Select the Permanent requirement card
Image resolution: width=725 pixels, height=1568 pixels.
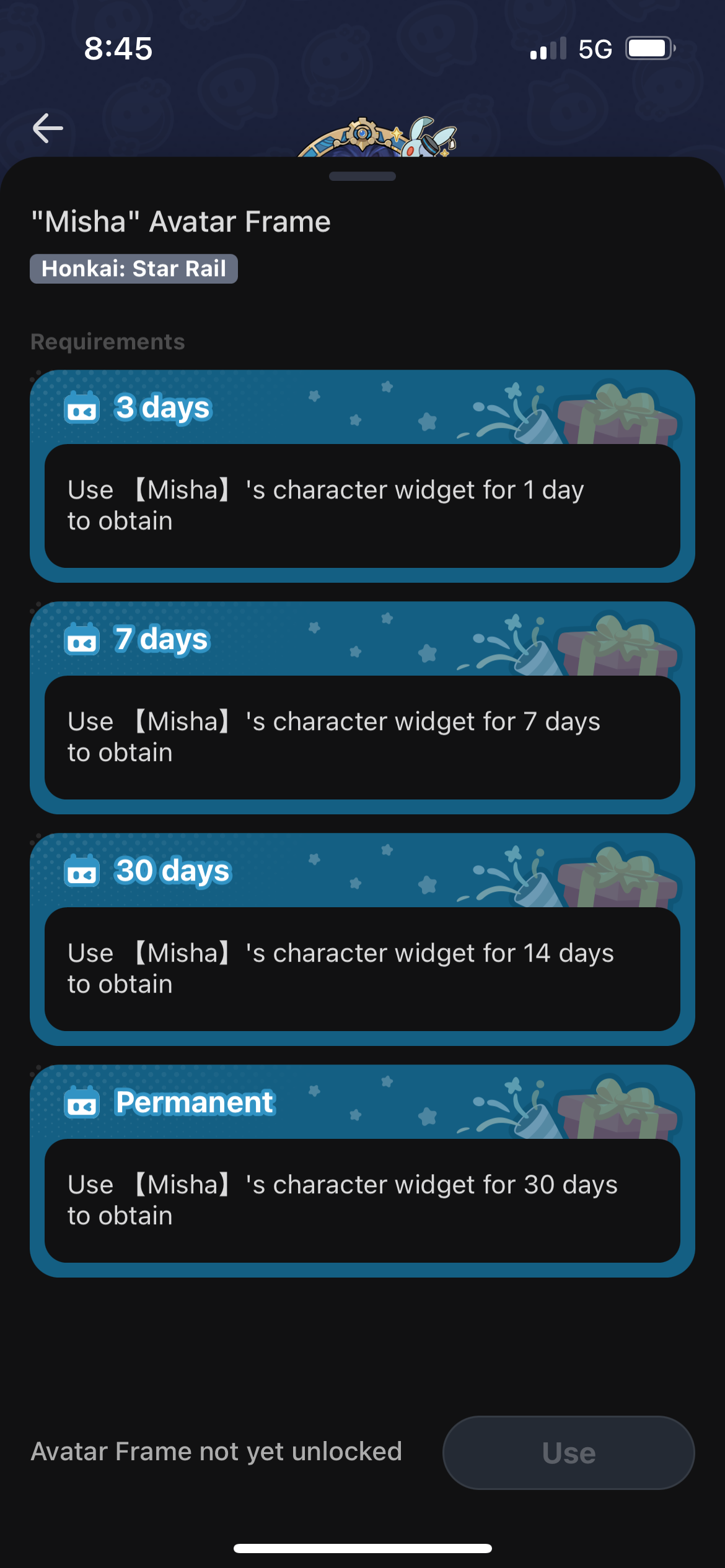coord(362,1170)
